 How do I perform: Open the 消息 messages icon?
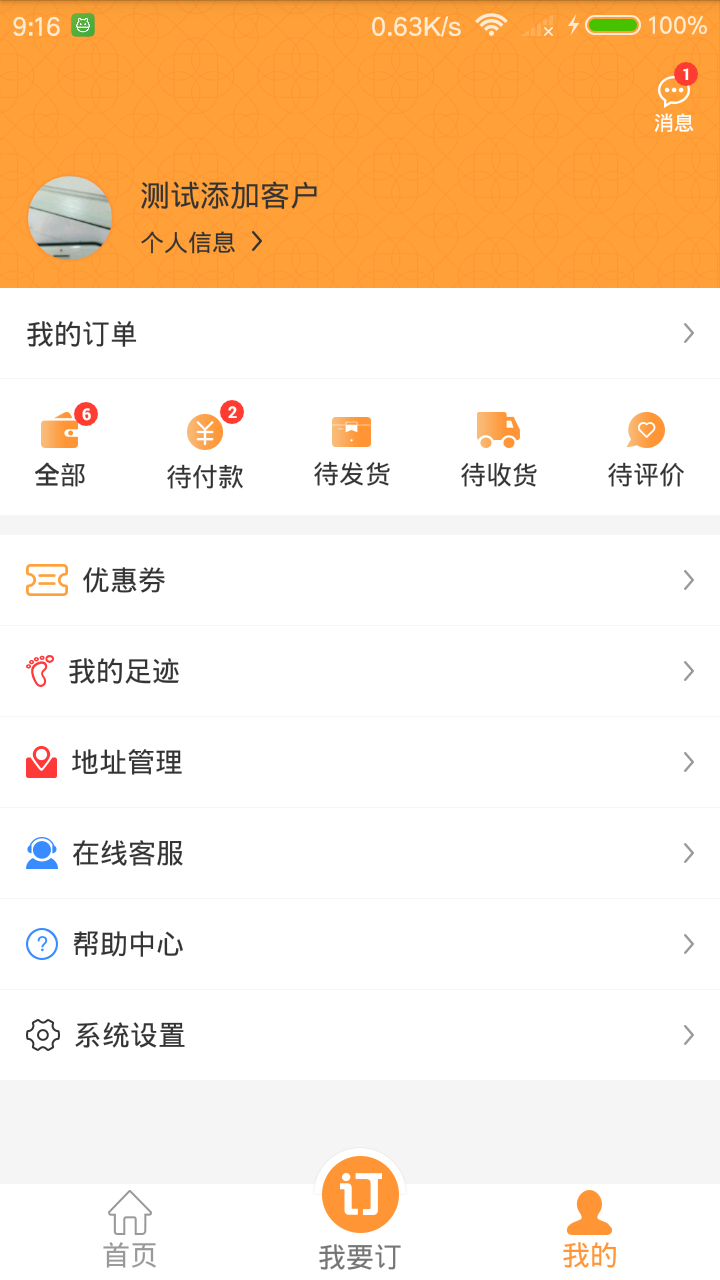674,104
